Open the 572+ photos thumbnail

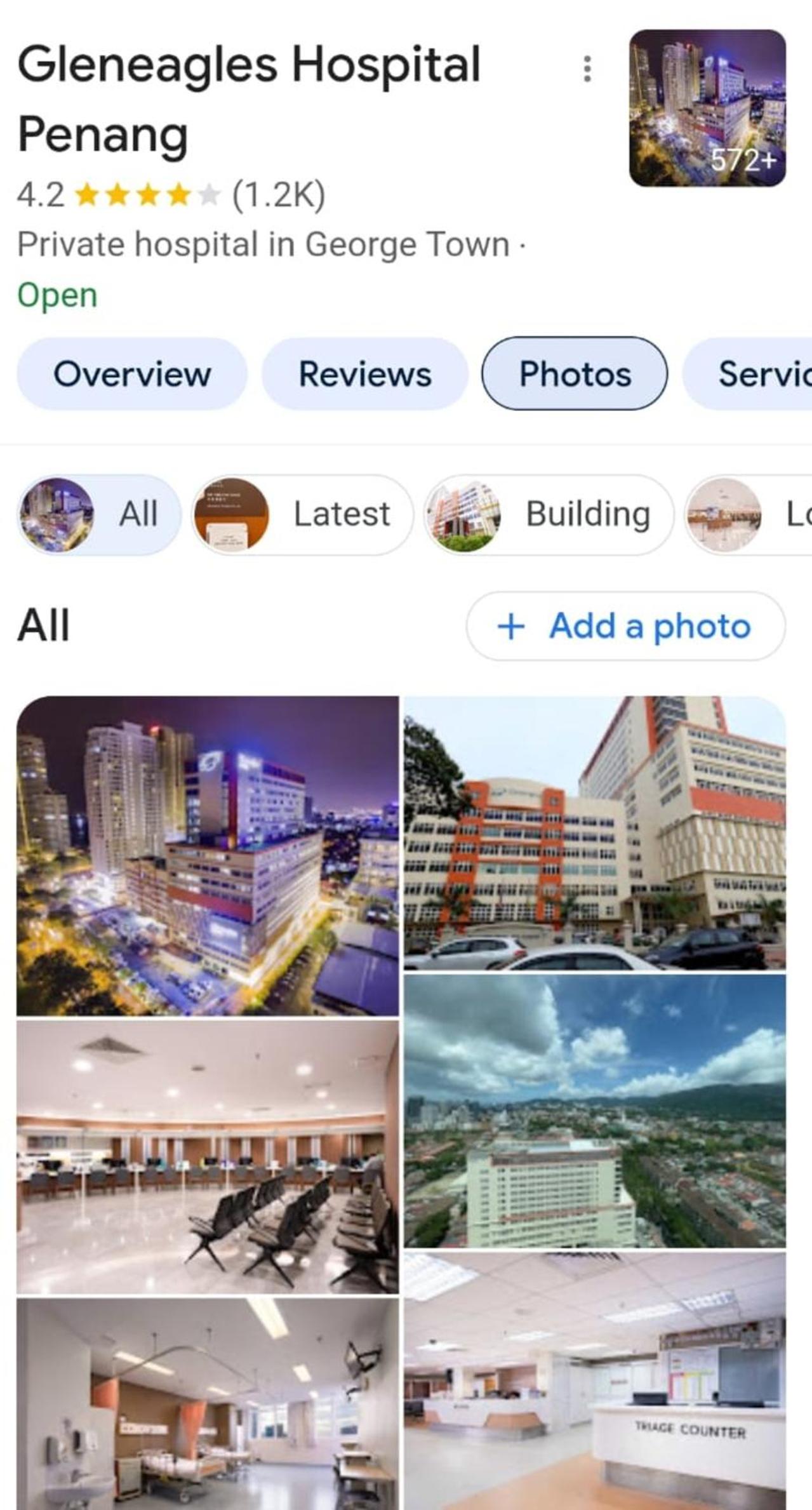point(707,108)
